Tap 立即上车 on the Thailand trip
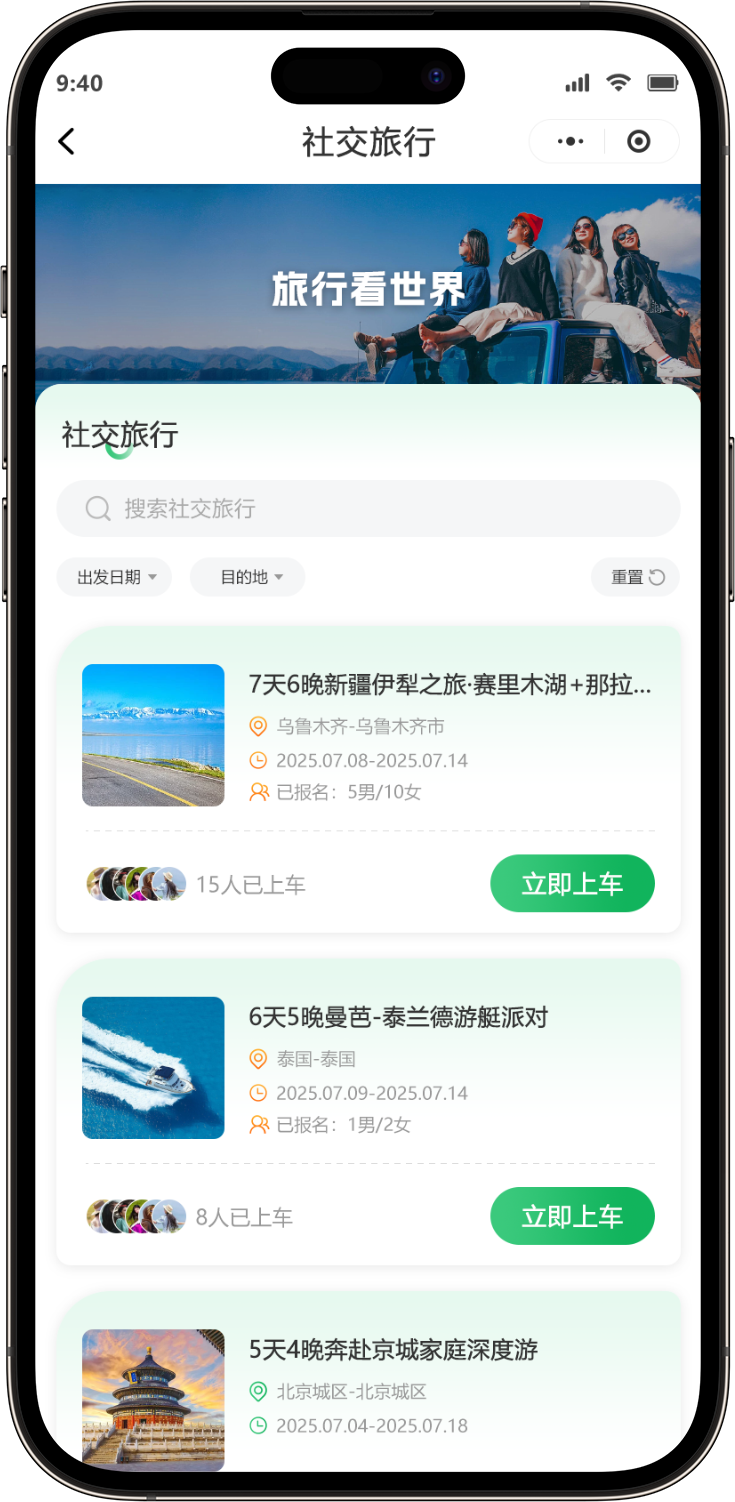 pyautogui.click(x=572, y=1216)
